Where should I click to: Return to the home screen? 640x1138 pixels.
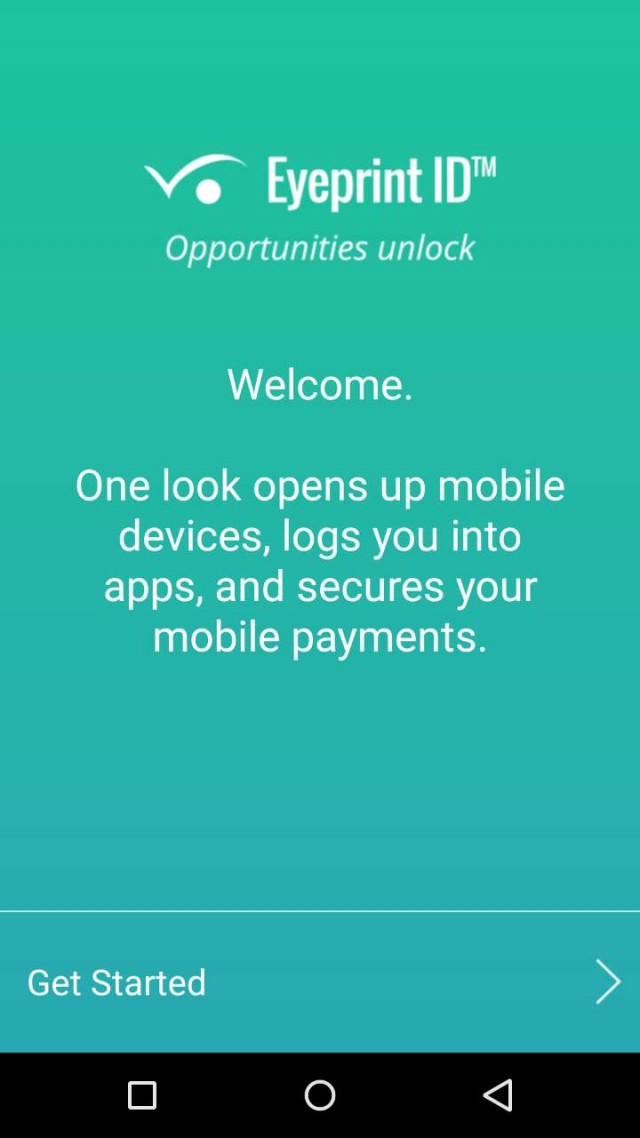[x=320, y=1095]
